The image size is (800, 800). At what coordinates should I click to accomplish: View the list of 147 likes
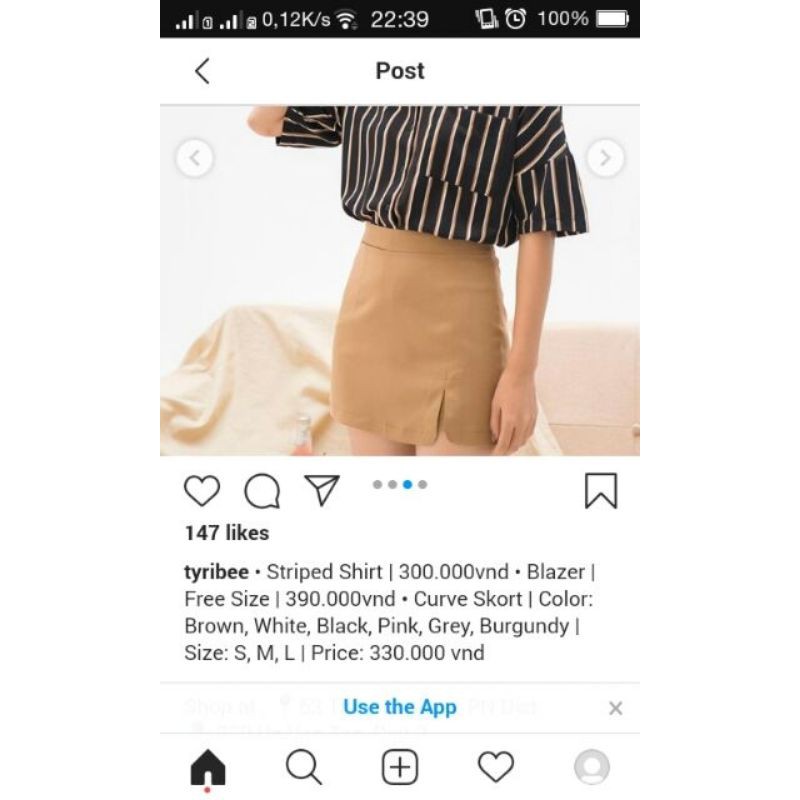tap(227, 533)
